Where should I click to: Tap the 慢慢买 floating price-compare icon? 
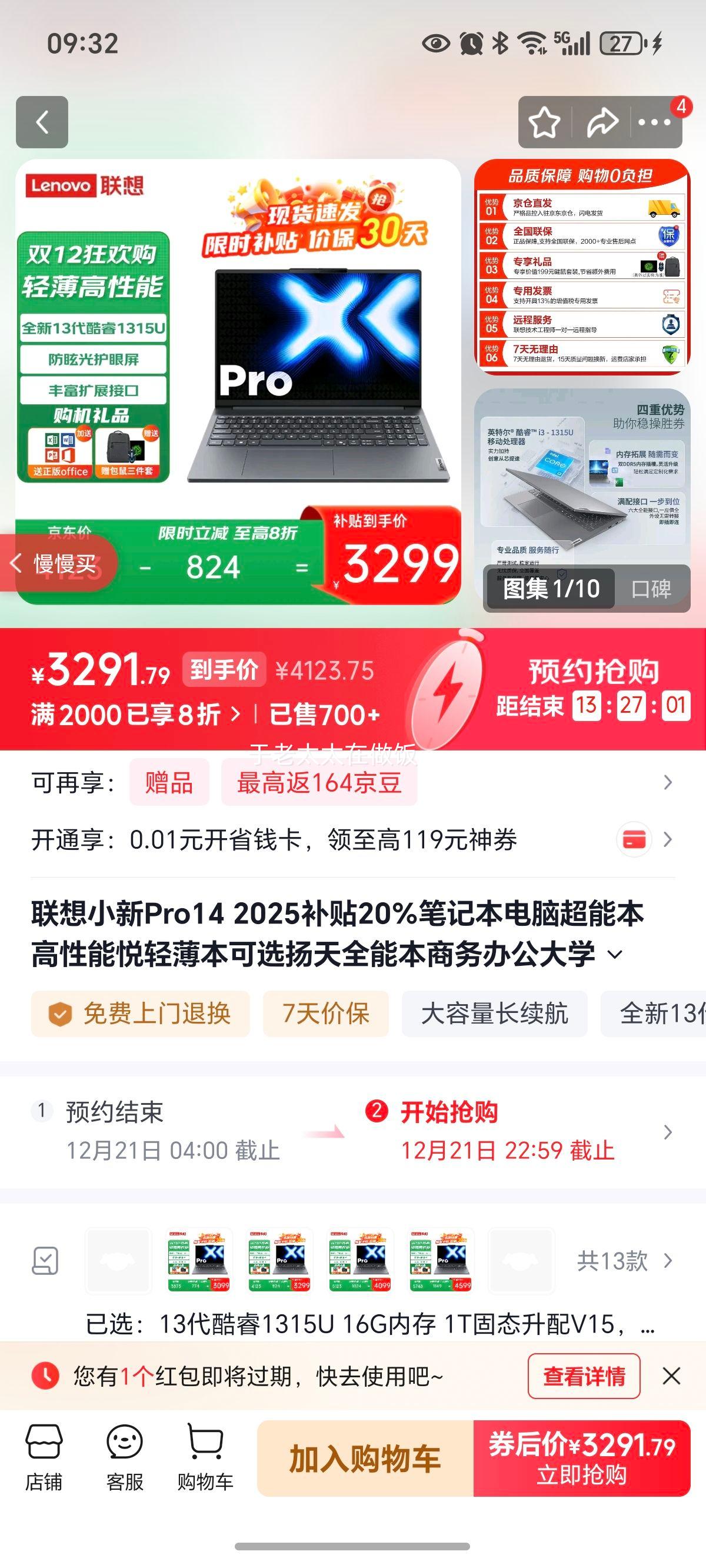(x=58, y=563)
